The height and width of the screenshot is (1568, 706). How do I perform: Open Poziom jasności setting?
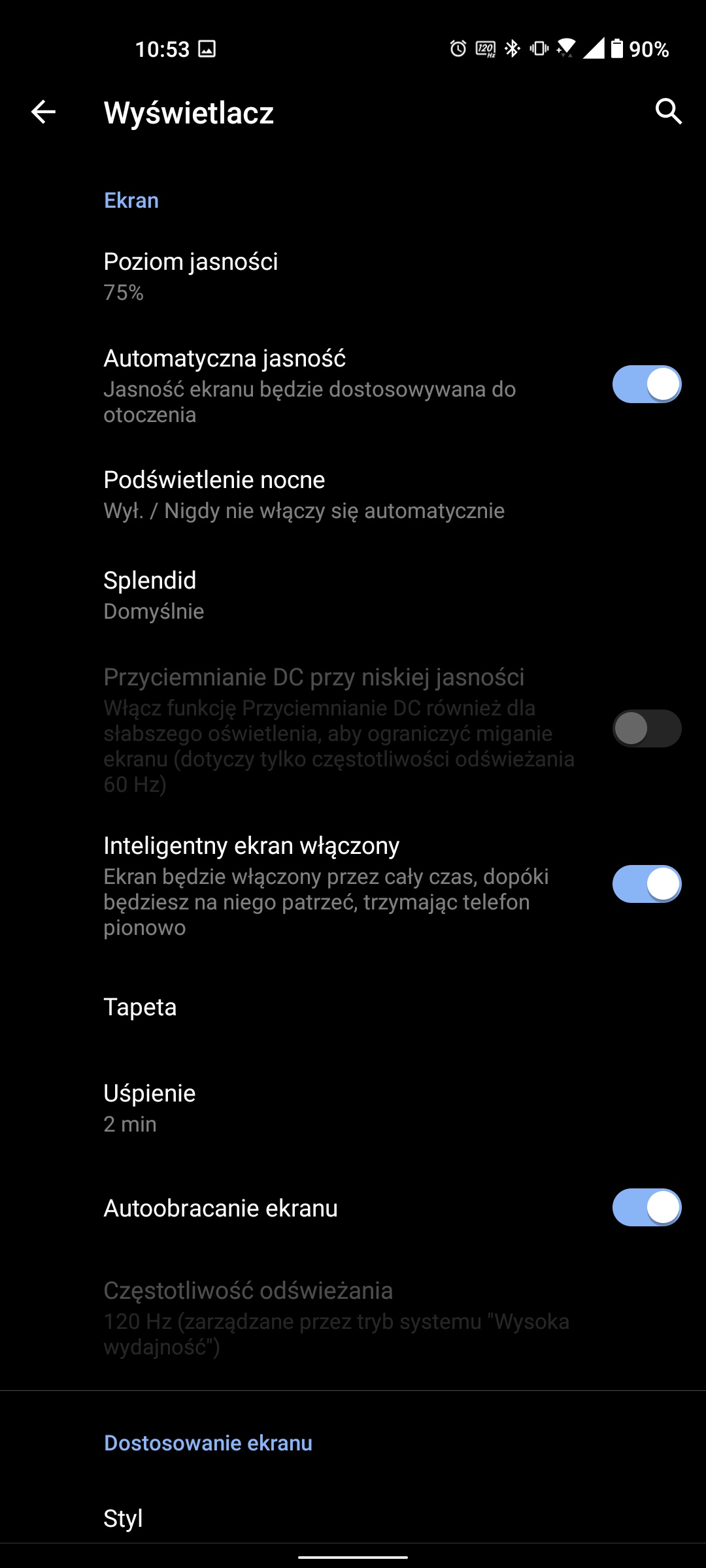tap(191, 275)
